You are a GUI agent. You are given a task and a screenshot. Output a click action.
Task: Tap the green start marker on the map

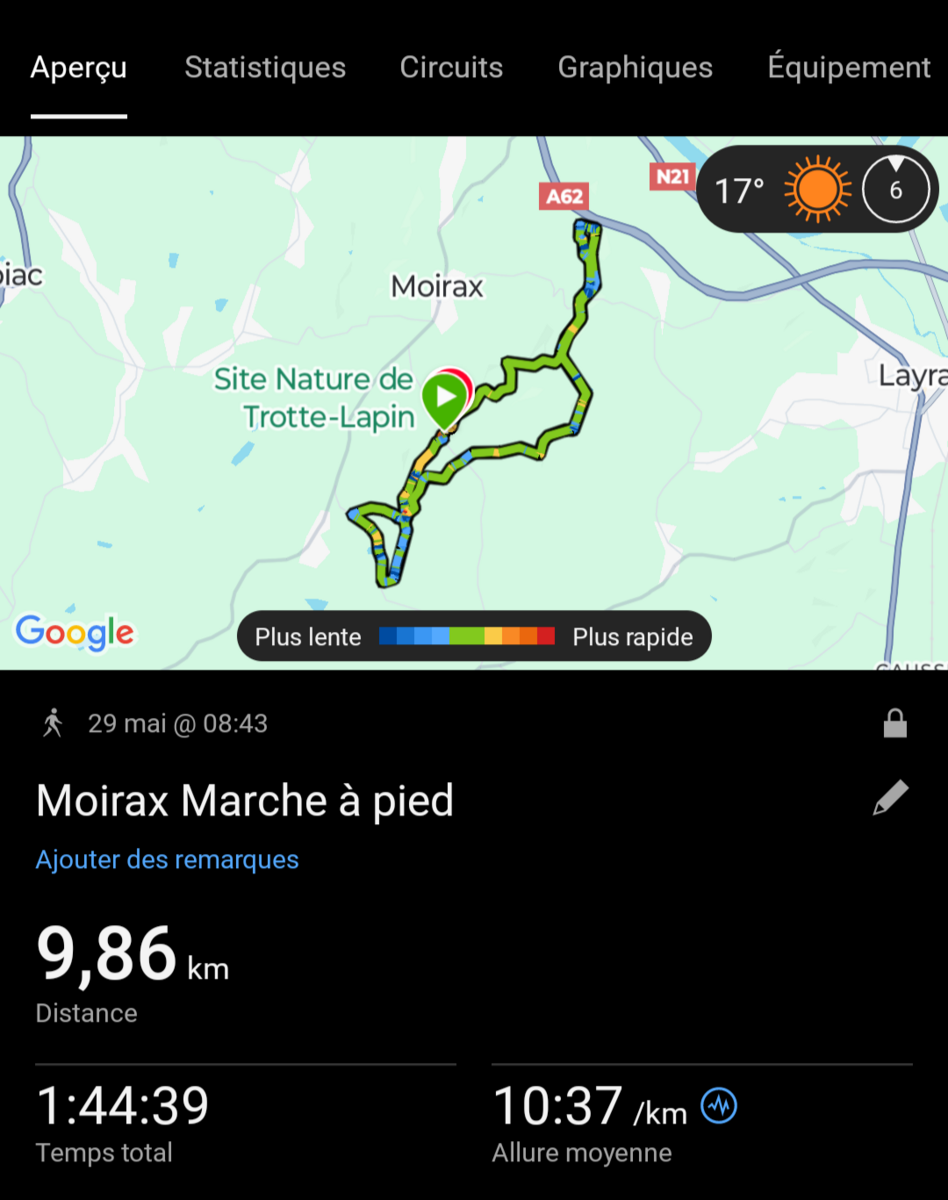click(443, 397)
